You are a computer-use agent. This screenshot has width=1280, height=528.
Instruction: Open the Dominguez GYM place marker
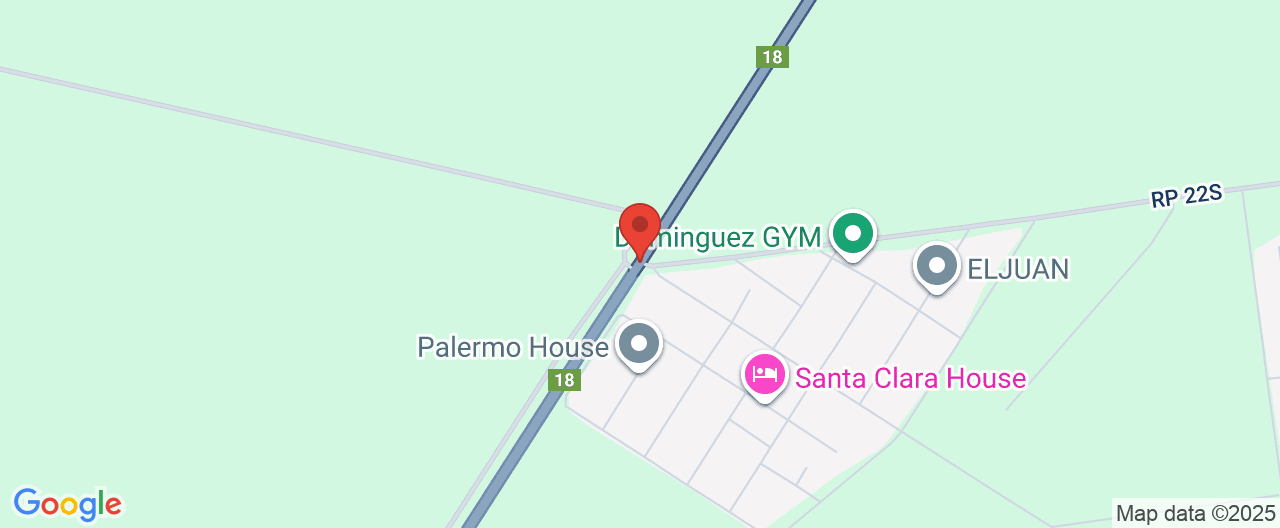852,235
